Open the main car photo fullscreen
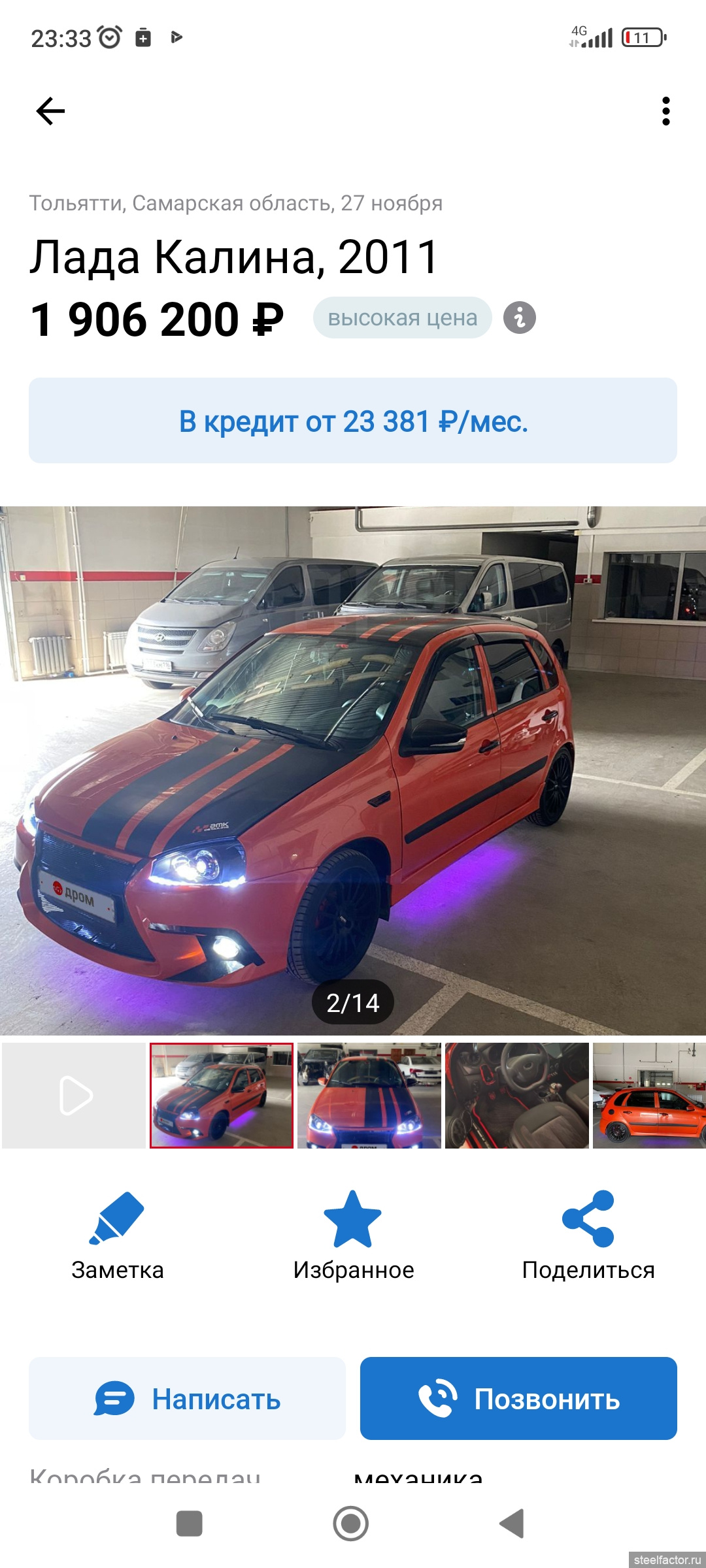This screenshot has width=706, height=1568. tap(353, 771)
